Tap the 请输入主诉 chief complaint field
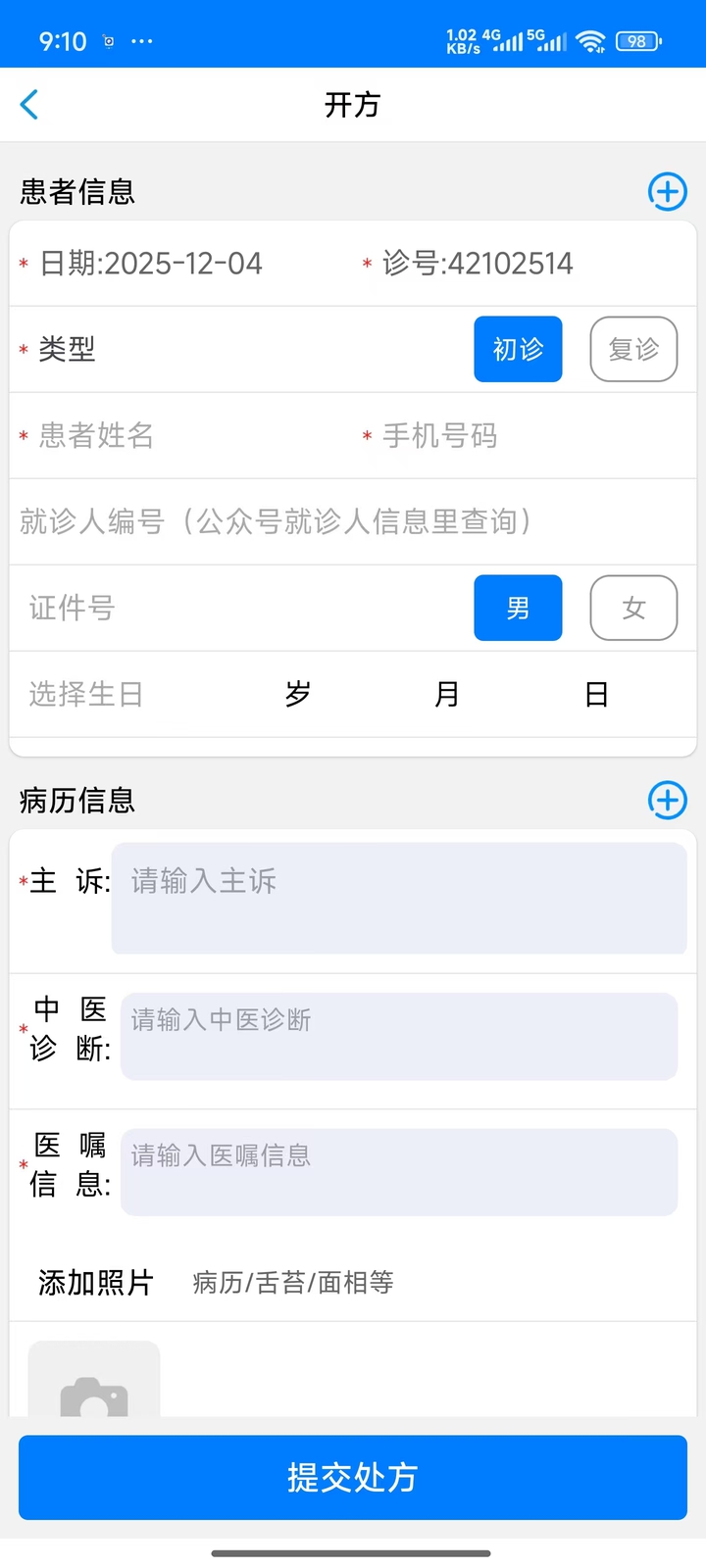The height and width of the screenshot is (1568, 706). [x=399, y=897]
